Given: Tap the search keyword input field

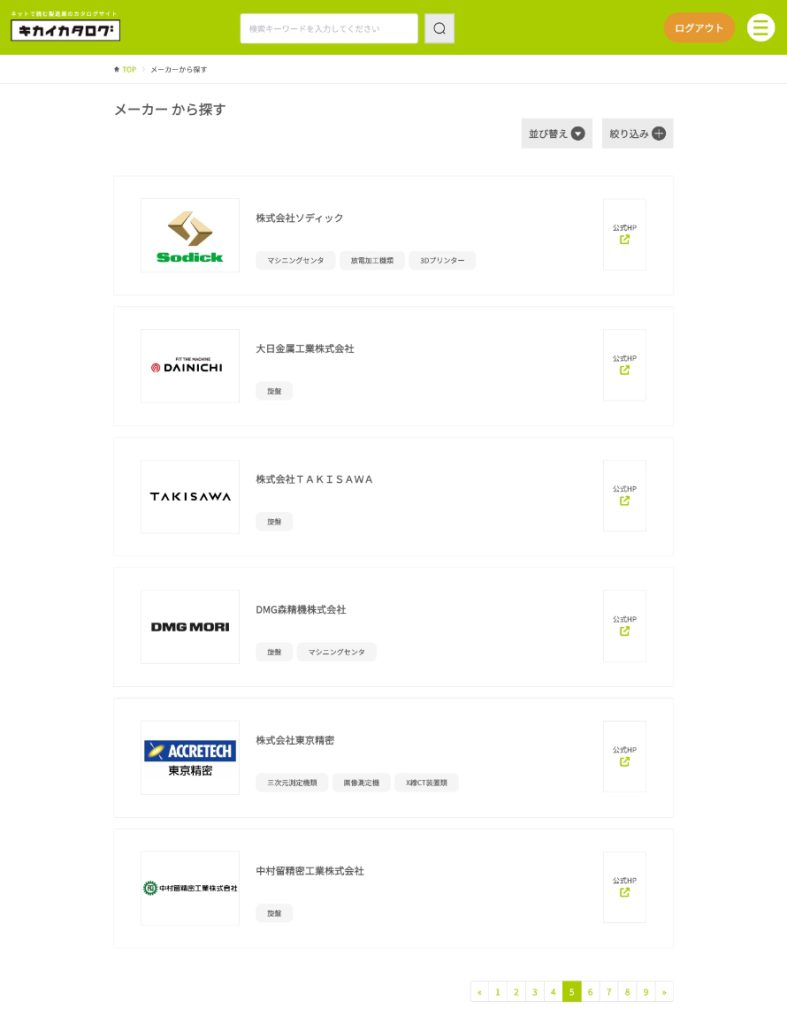Looking at the screenshot, I should [328, 28].
